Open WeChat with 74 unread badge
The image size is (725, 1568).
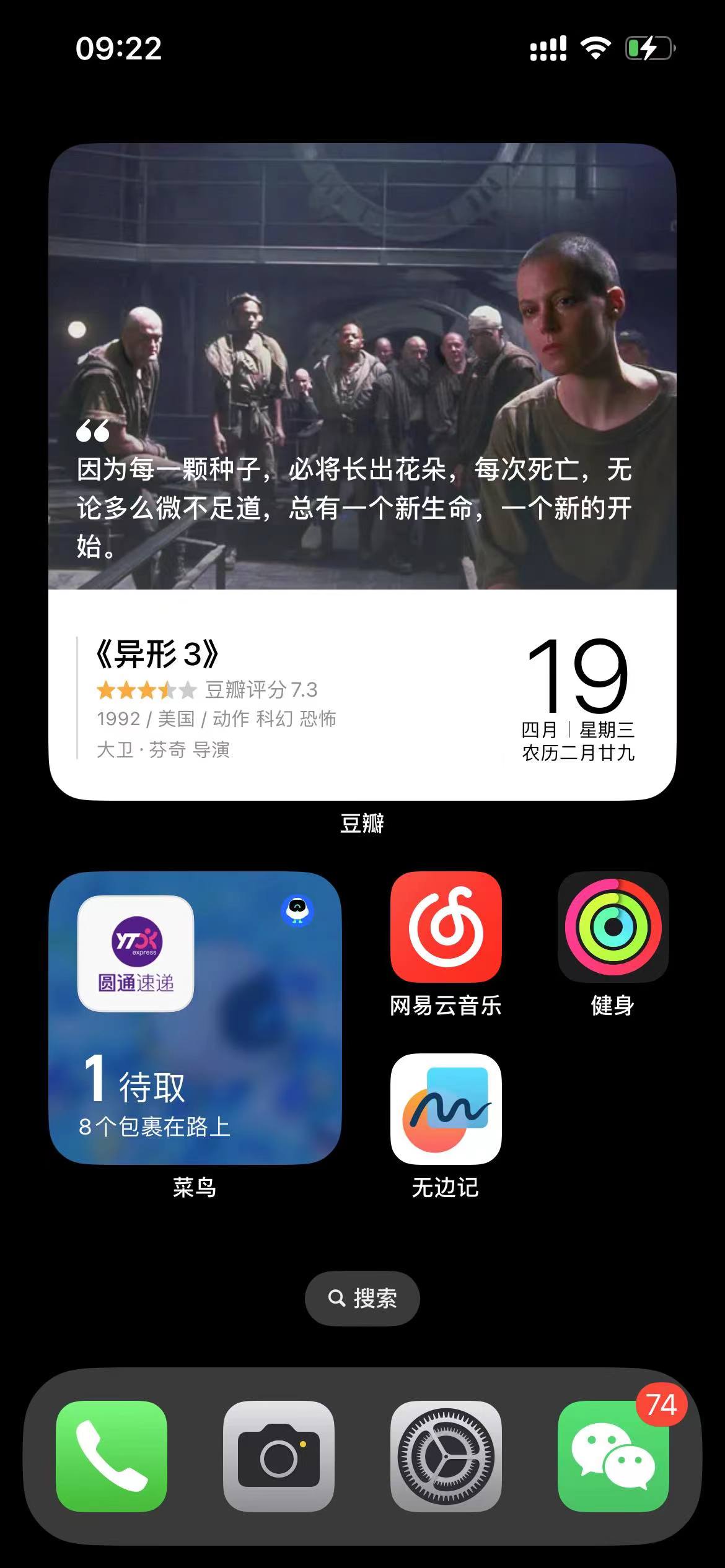pos(613,1457)
